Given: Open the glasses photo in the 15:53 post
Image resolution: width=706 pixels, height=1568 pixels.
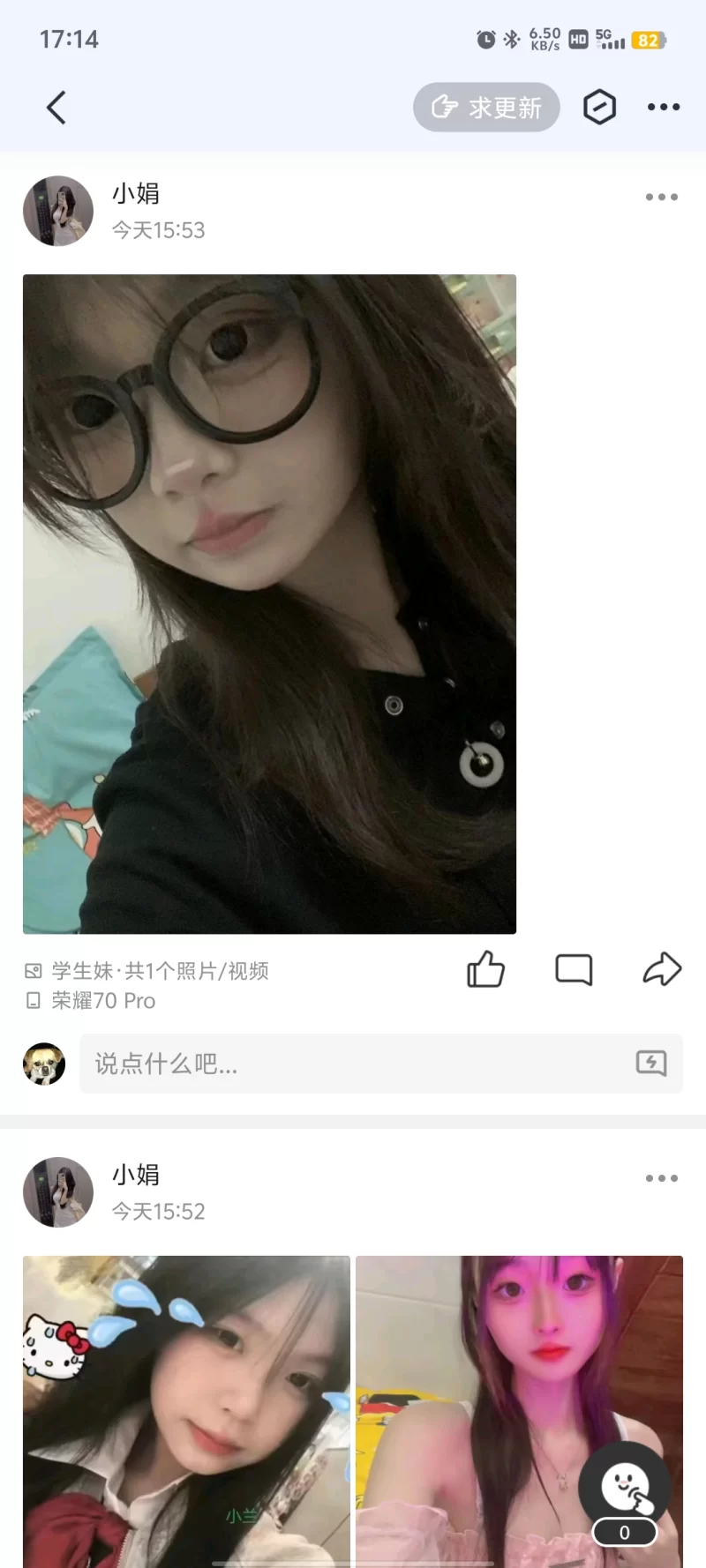Looking at the screenshot, I should pos(269,603).
